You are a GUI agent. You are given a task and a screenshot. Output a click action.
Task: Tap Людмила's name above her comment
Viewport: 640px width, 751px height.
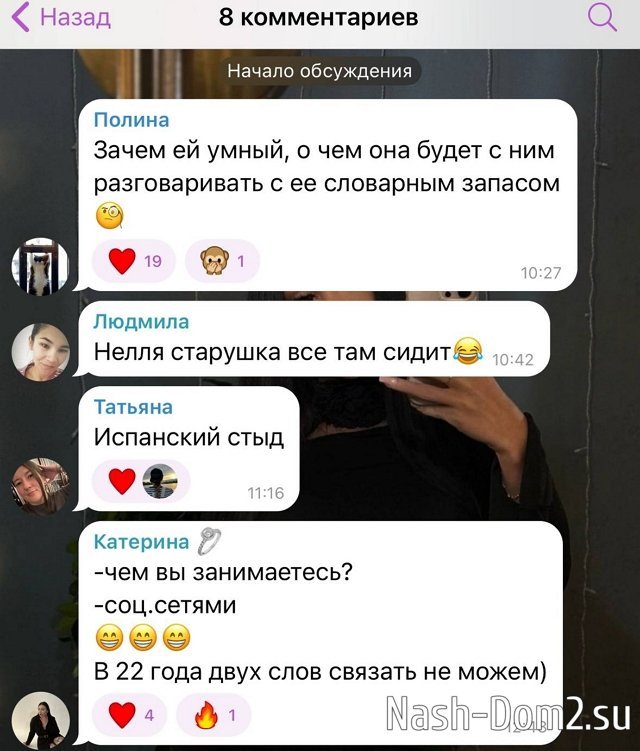click(x=141, y=322)
